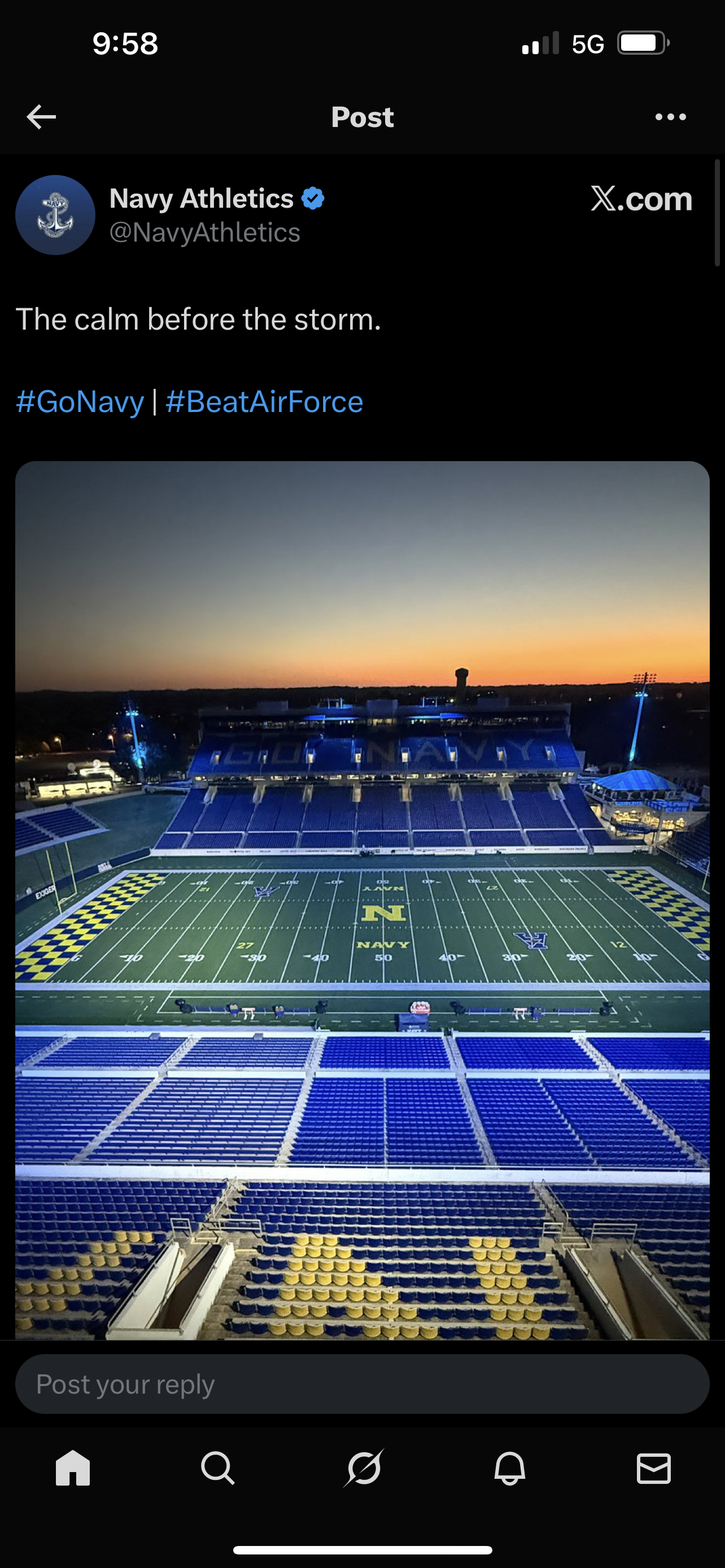Screen dimensions: 725x1568
Task: Open the Navy Athletics profile picture
Action: (x=55, y=215)
